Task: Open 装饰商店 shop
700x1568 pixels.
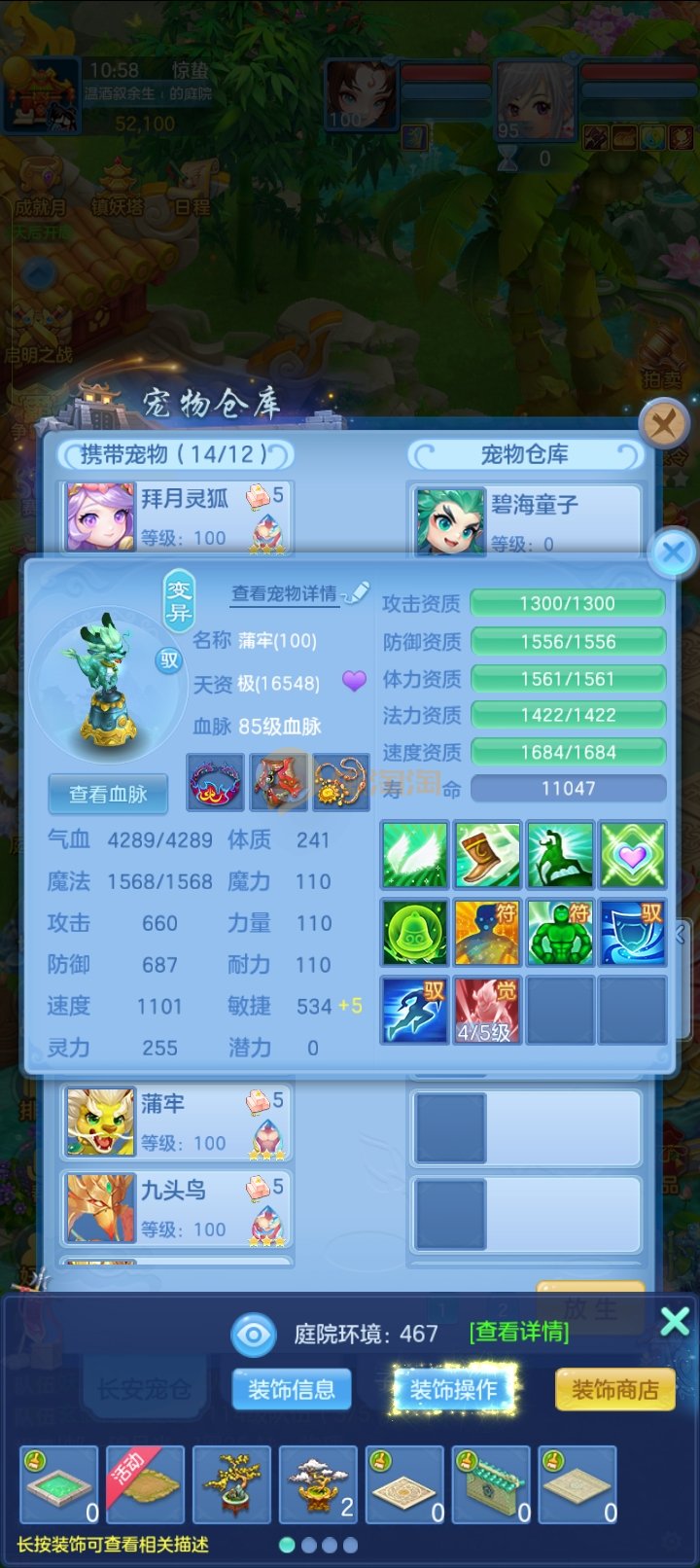Action: (x=614, y=1389)
